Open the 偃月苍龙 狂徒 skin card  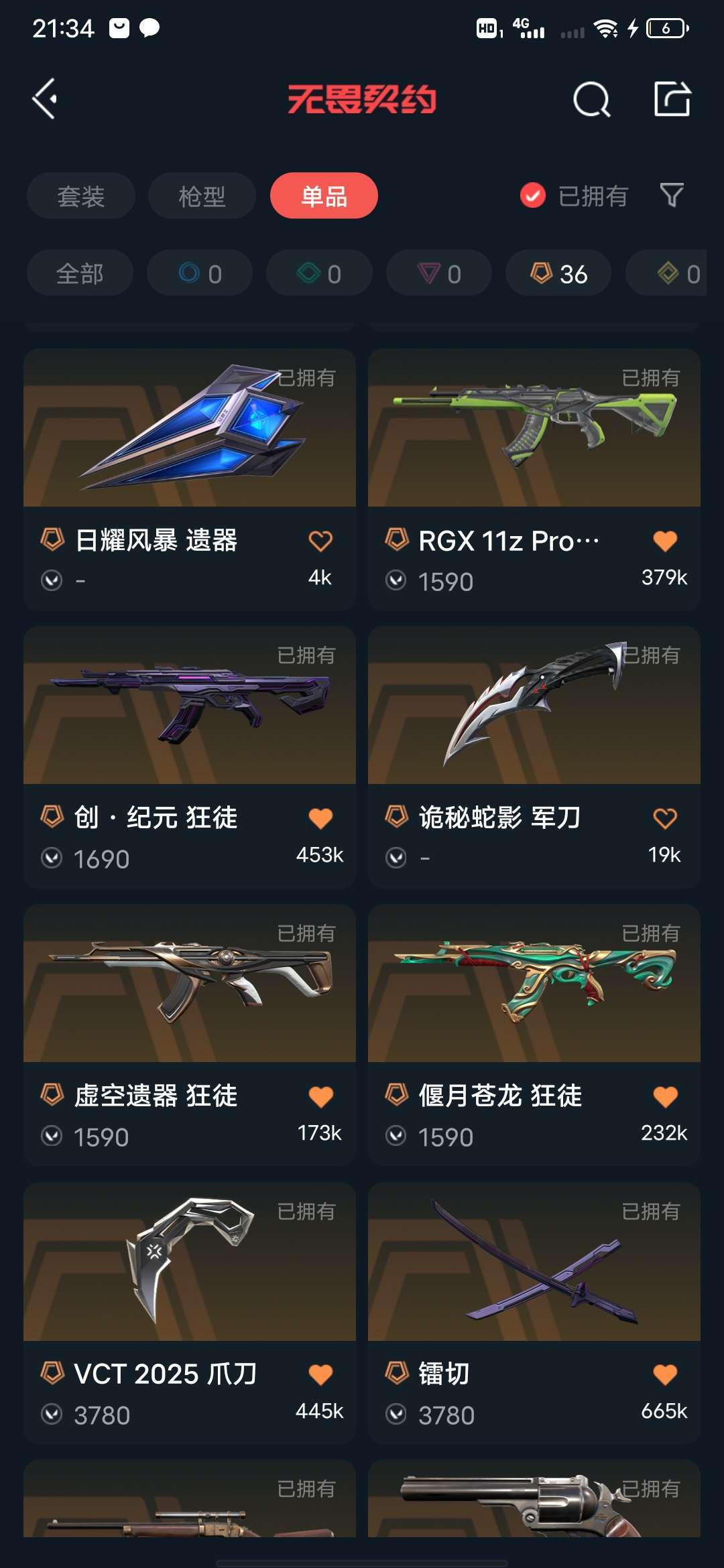point(534,1035)
